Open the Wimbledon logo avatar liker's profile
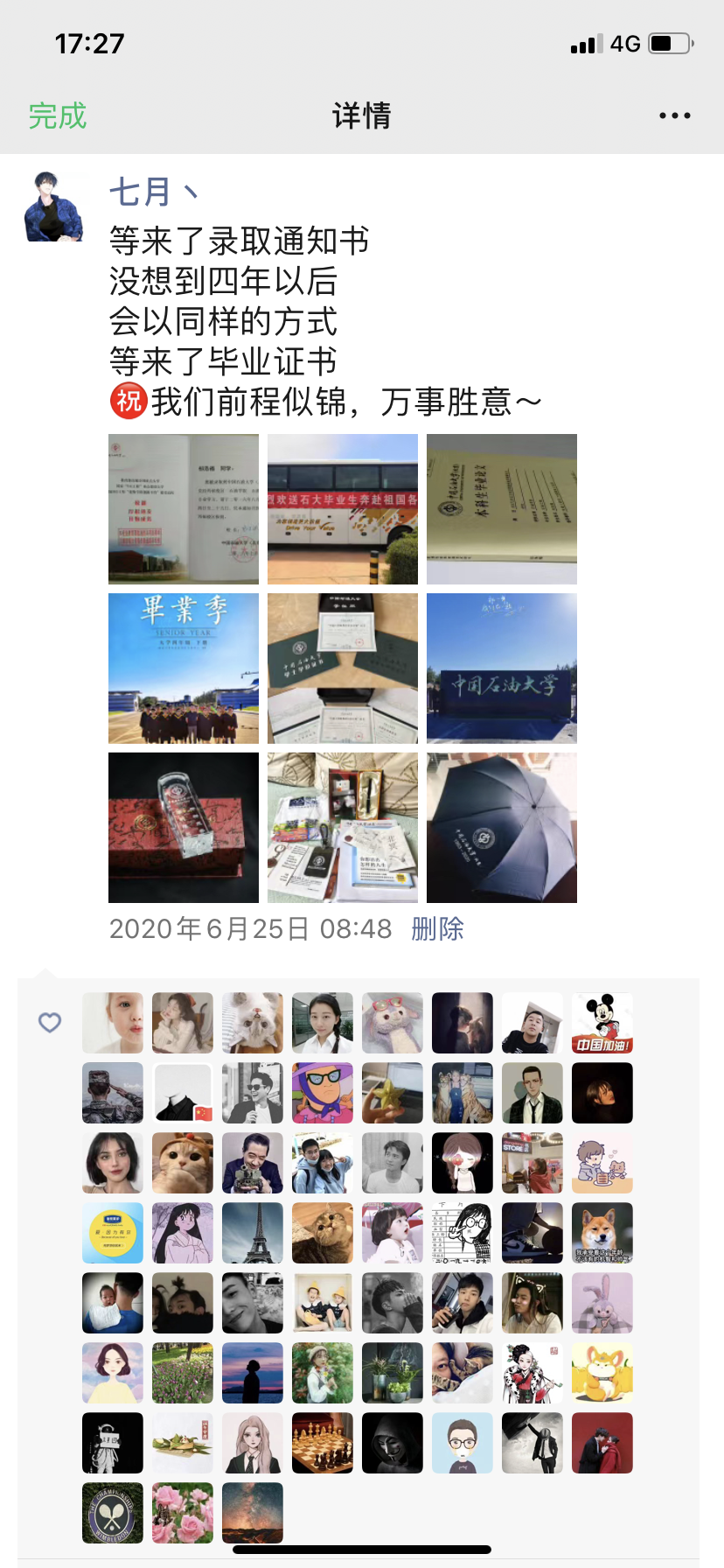This screenshot has height=1568, width=724. 113,1513
